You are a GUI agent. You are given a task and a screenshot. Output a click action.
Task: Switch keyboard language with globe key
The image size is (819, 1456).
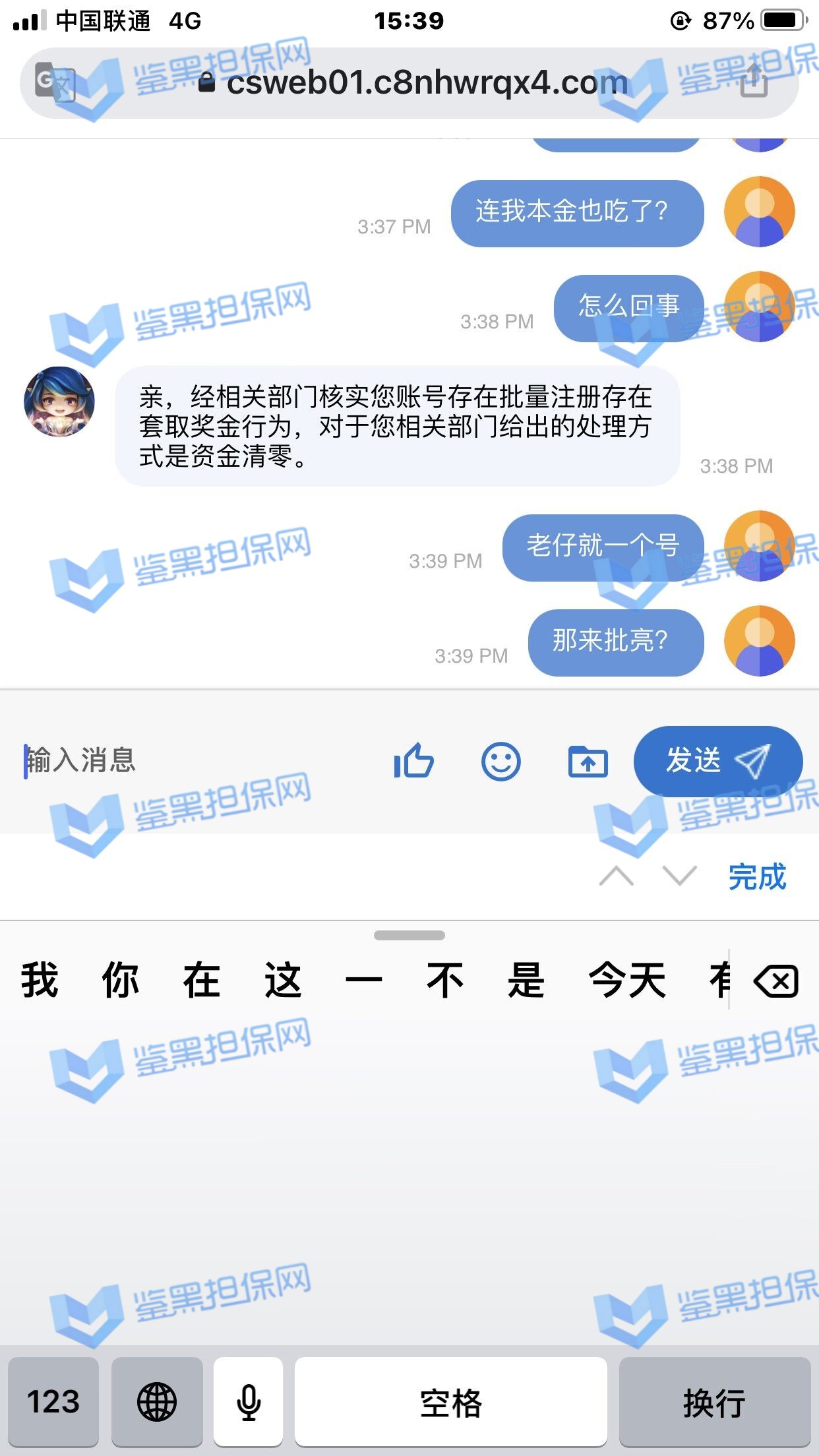coord(157,1401)
